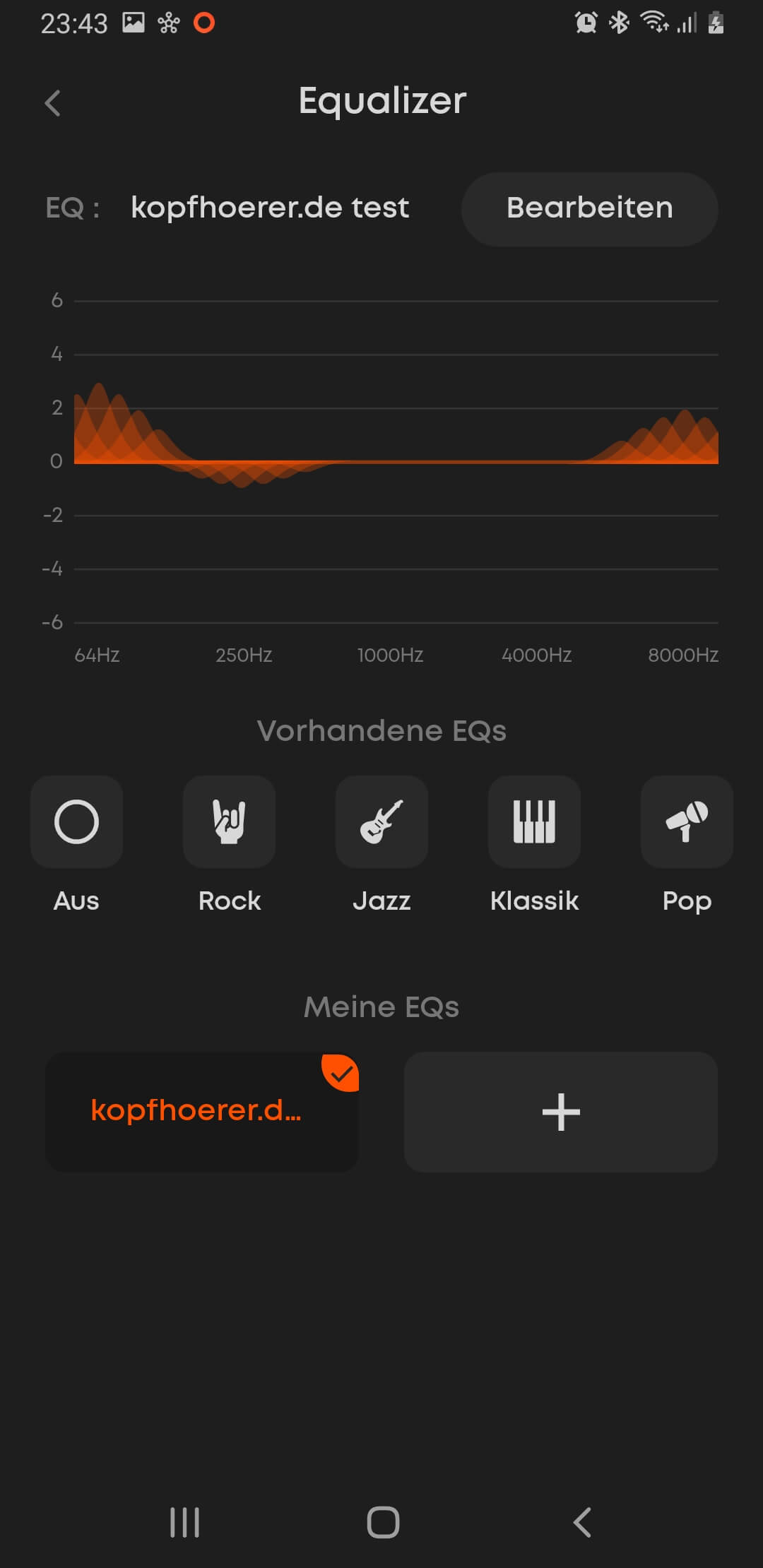Choose the Rock equalizer preset
The width and height of the screenshot is (763, 1568).
coord(229,822)
